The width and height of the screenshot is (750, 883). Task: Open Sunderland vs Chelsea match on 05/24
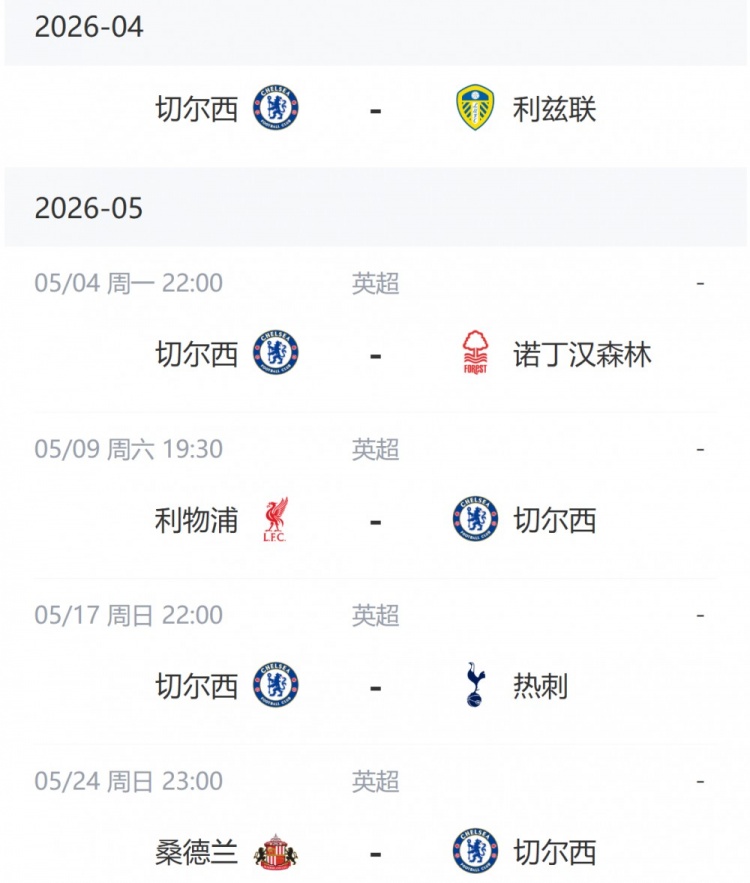coord(375,852)
